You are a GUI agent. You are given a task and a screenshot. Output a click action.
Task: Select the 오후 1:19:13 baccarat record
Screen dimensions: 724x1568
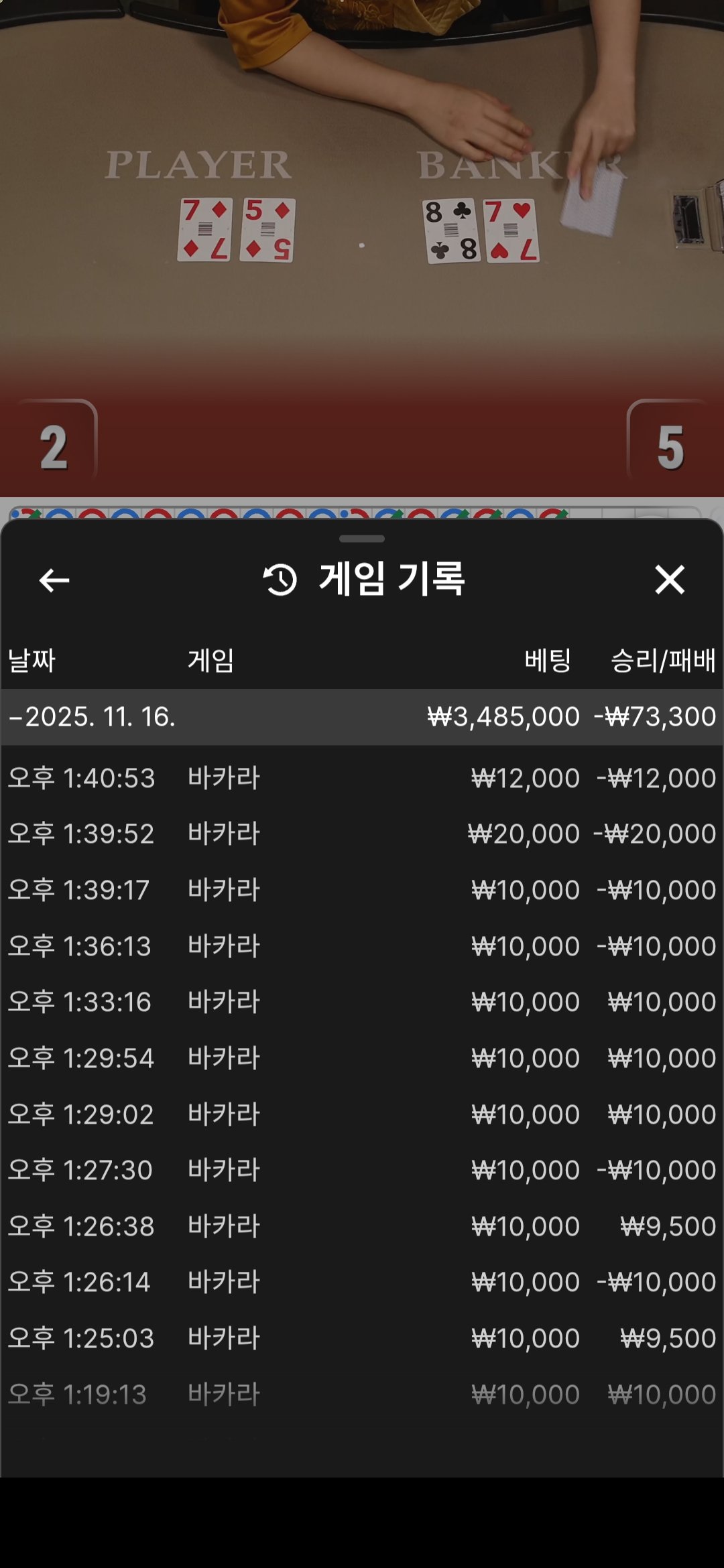click(362, 1394)
